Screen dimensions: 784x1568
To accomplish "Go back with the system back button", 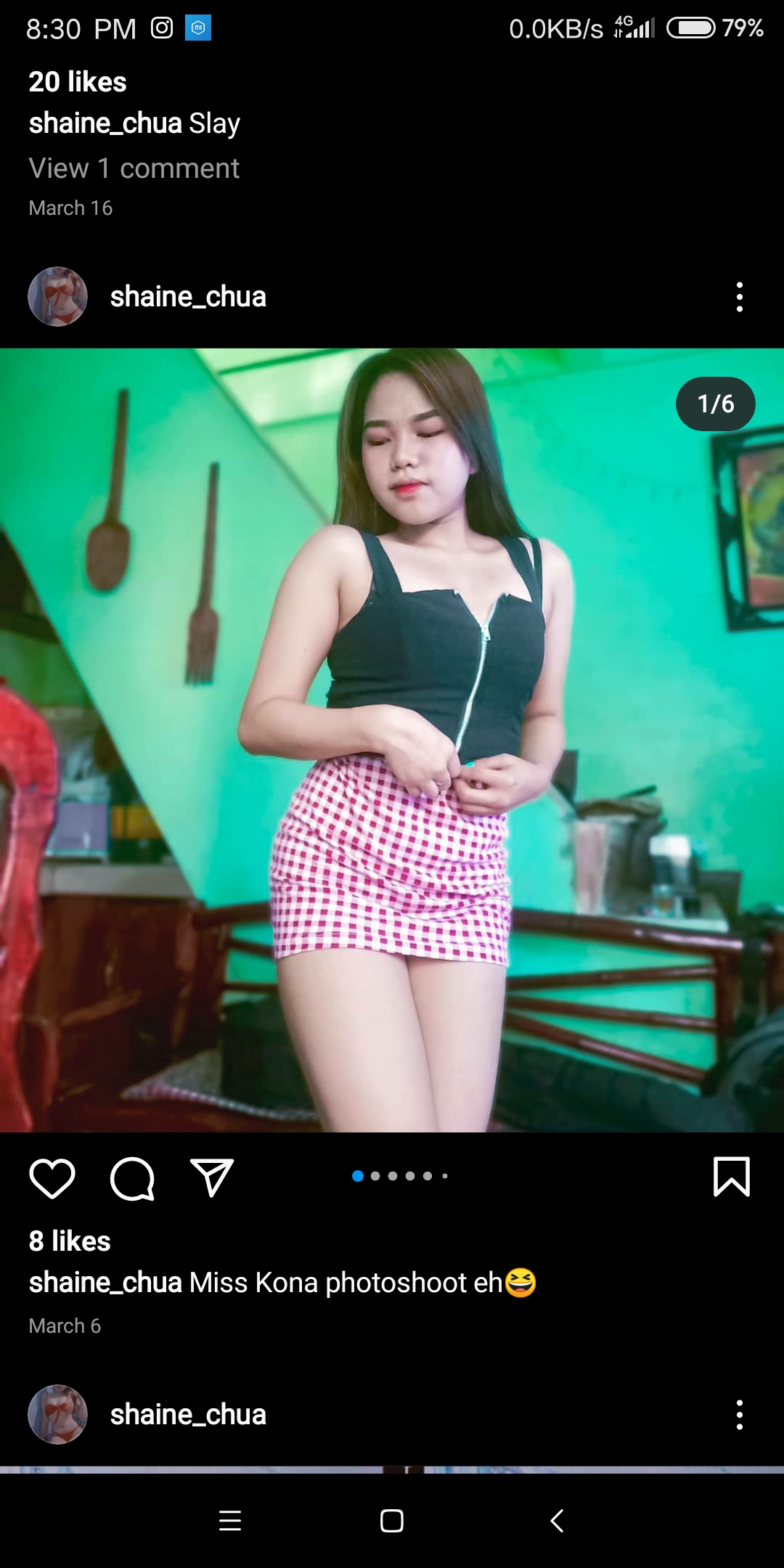I will click(557, 1521).
